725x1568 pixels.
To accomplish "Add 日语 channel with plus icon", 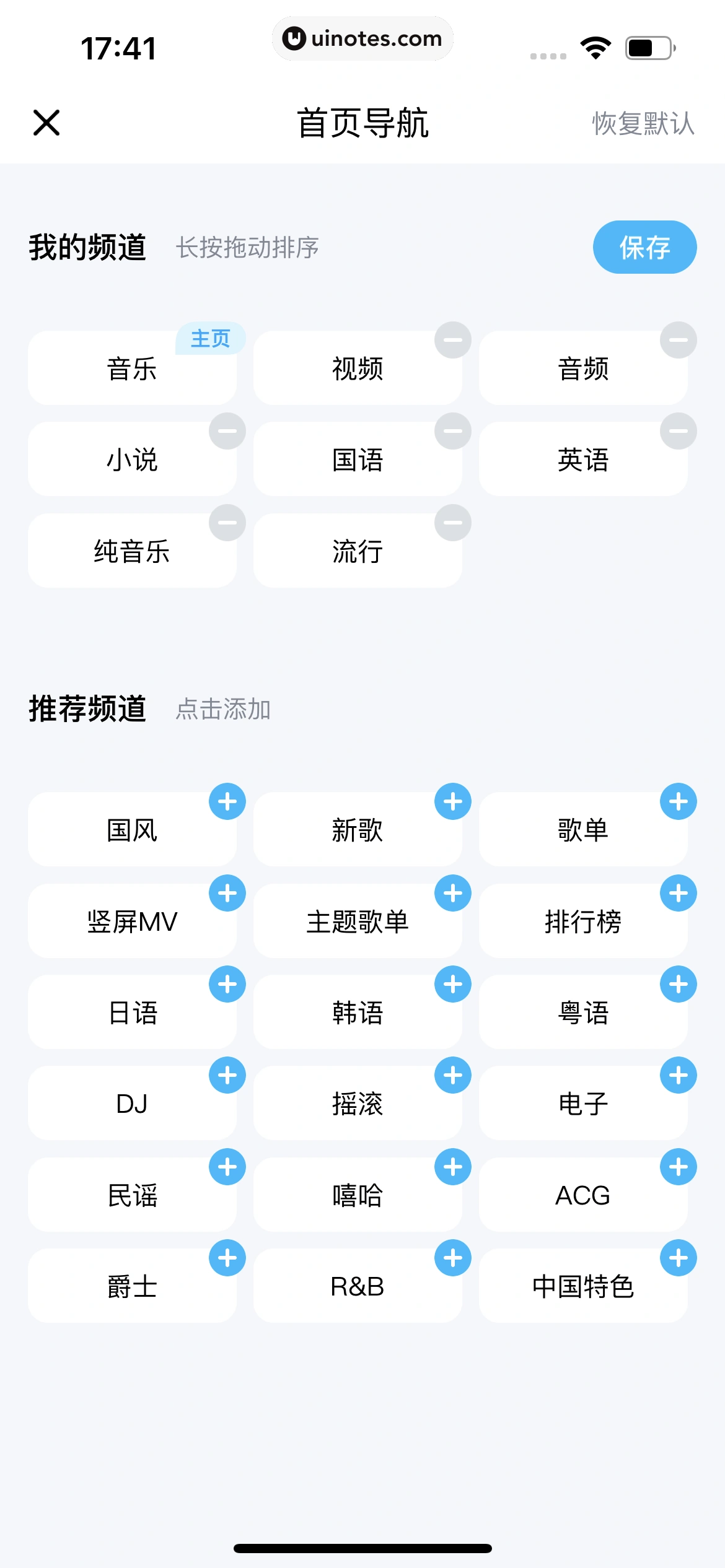I will click(x=227, y=984).
